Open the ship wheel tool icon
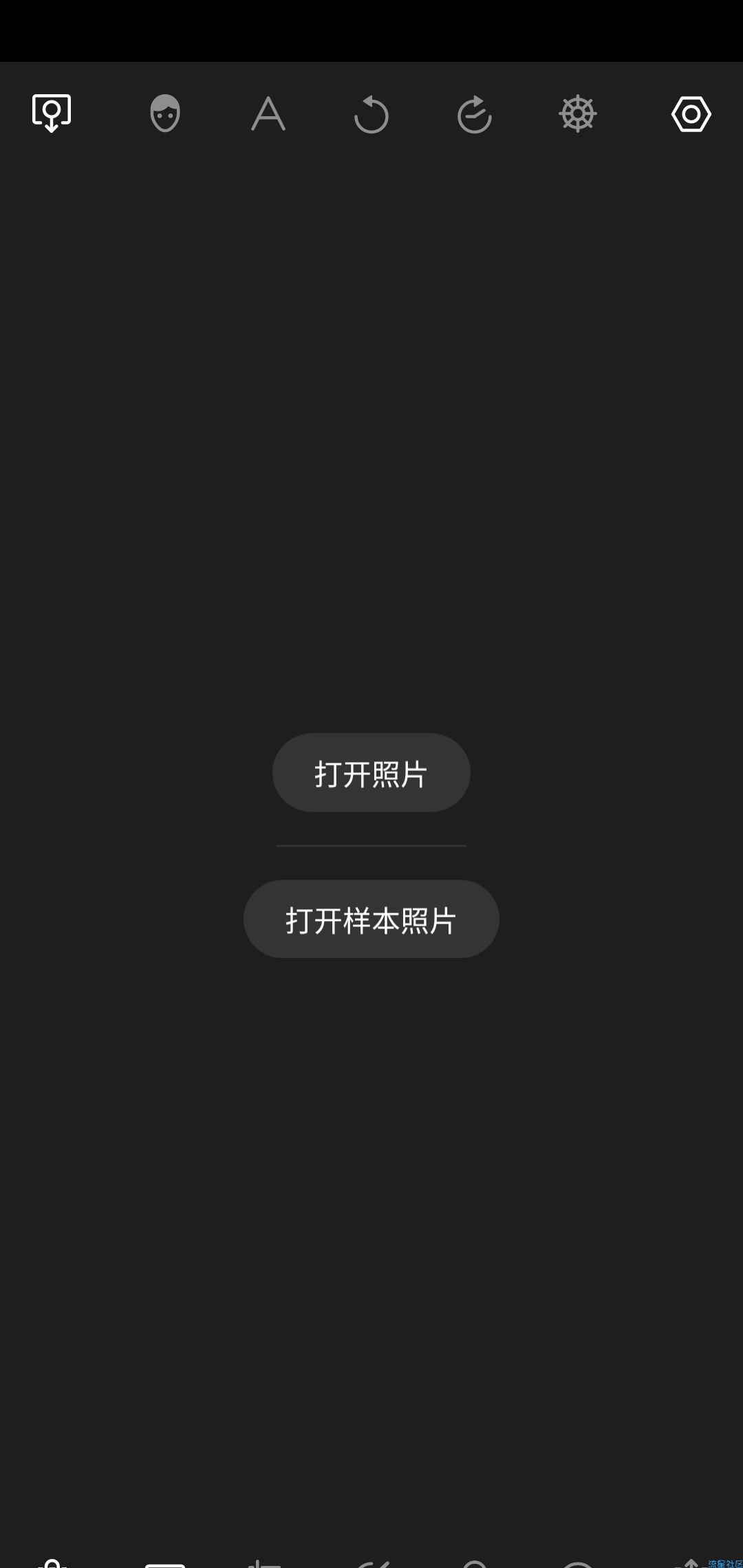The image size is (743, 1568). 578,113
